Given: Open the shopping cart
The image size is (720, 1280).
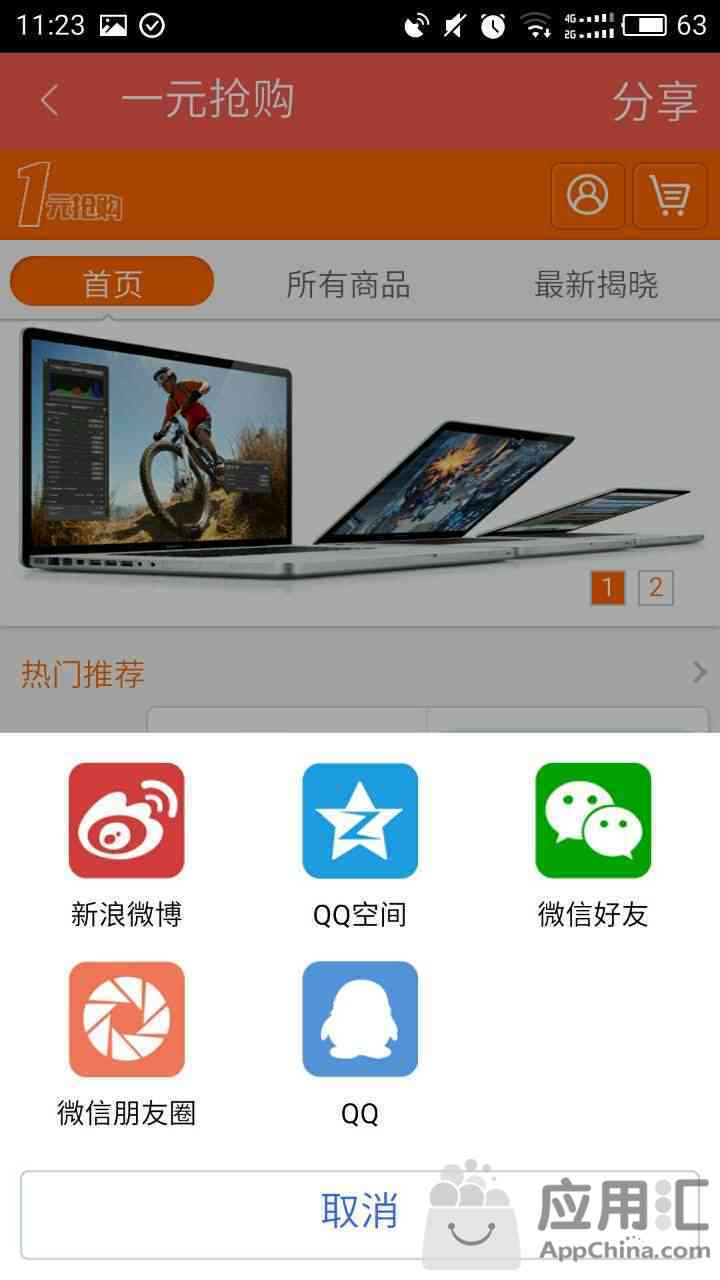Looking at the screenshot, I should 670,196.
